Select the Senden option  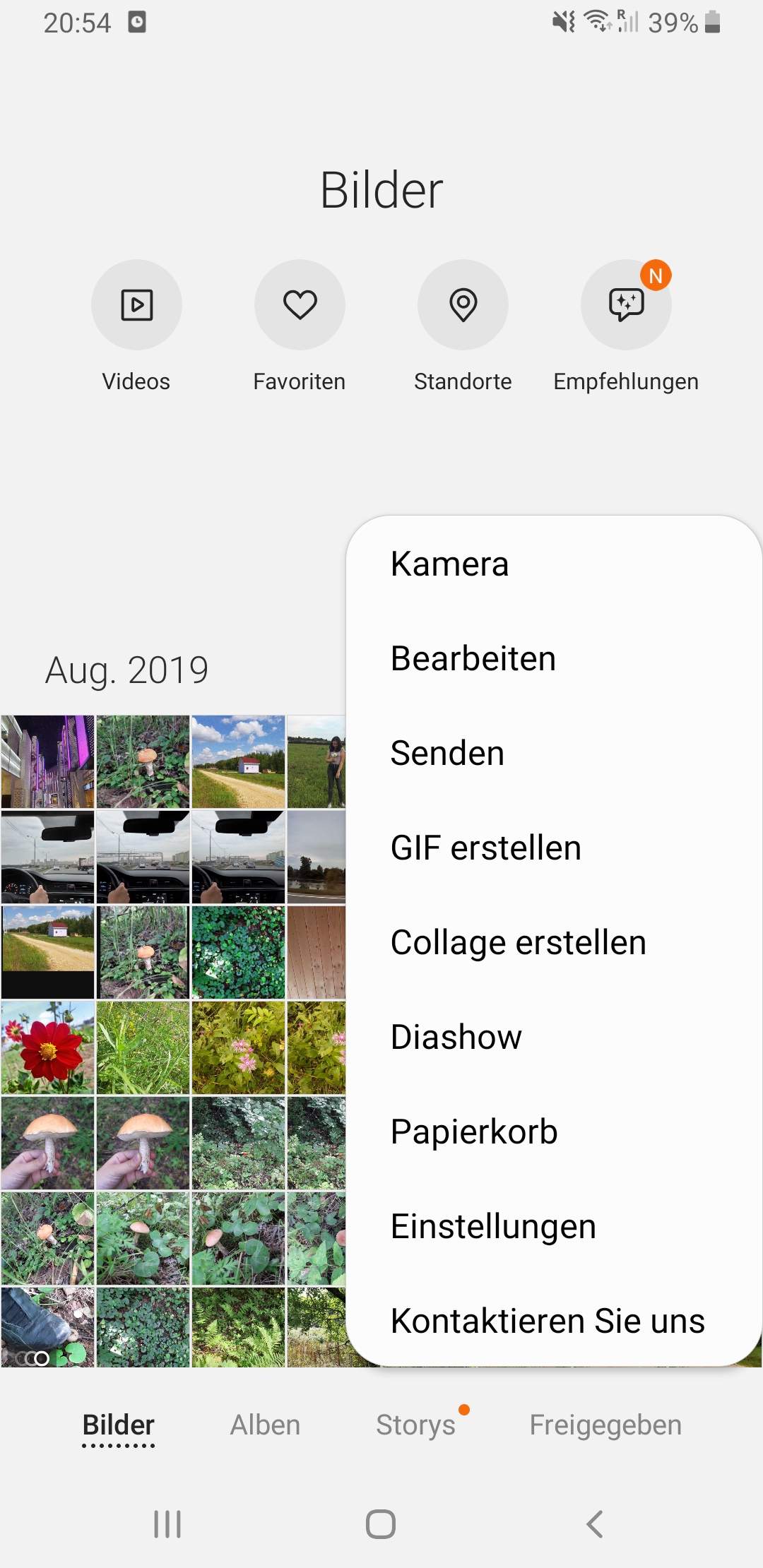pos(446,752)
